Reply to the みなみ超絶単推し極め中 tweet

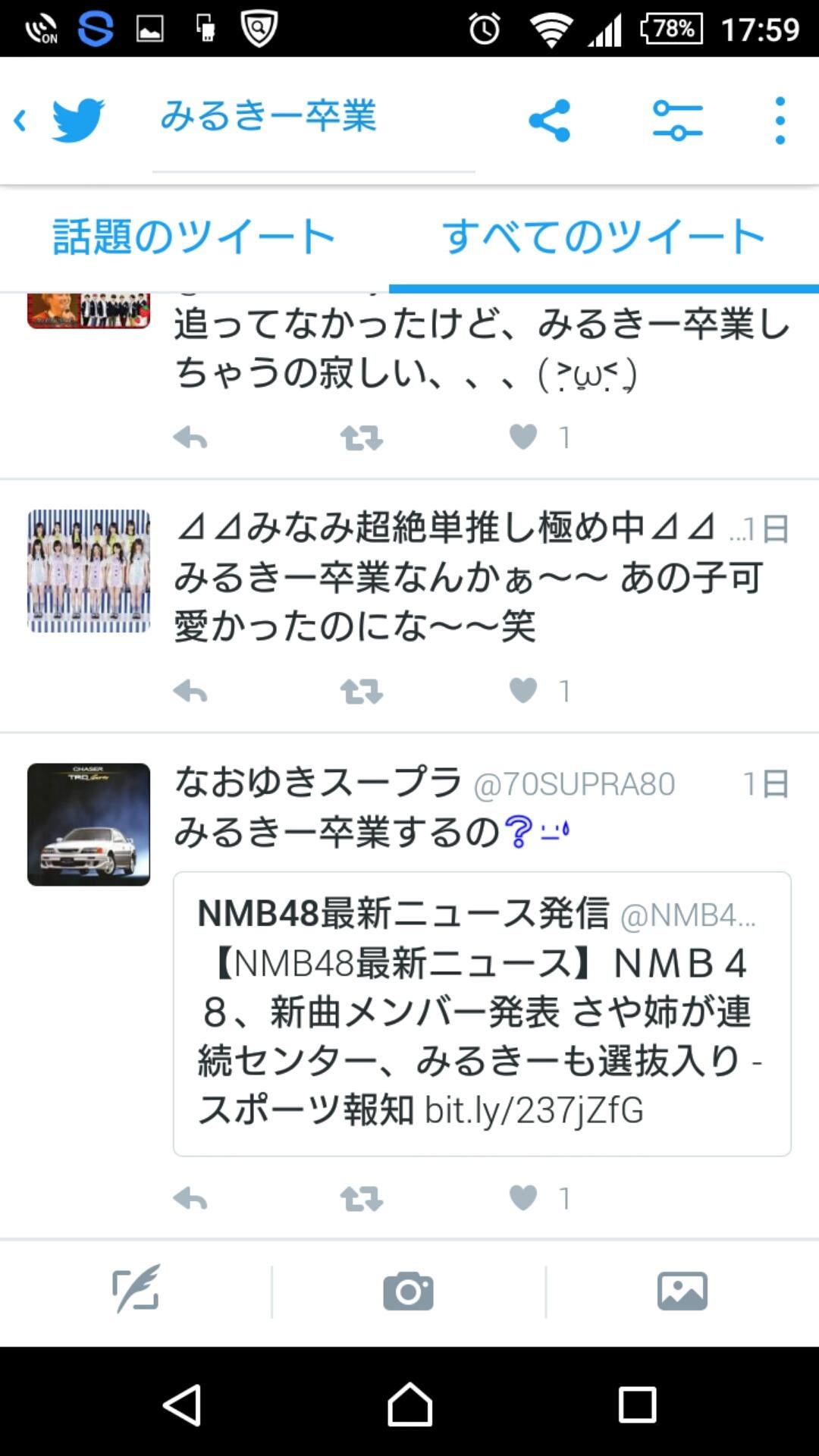[190, 691]
